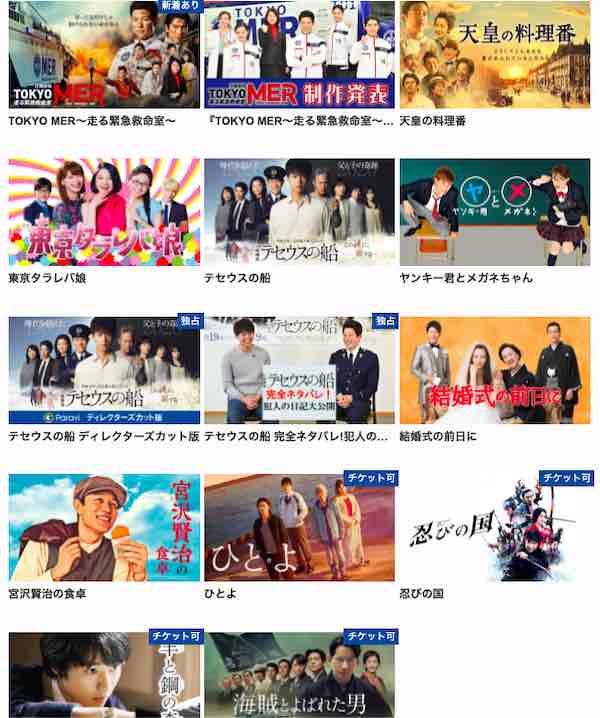
Task: Open テセウスの船 ディレクターズカット版
Action: (104, 370)
